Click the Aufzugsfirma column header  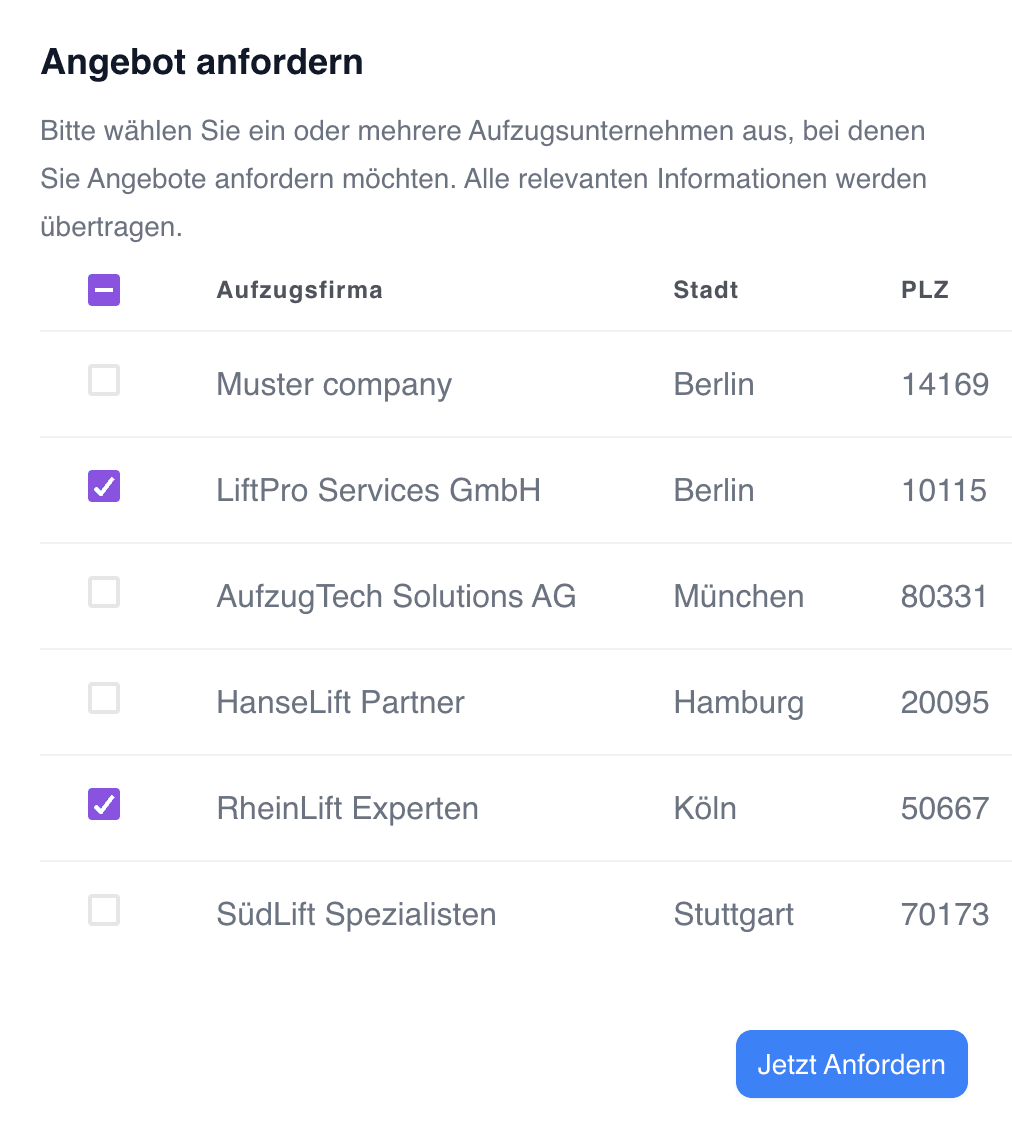click(x=299, y=290)
